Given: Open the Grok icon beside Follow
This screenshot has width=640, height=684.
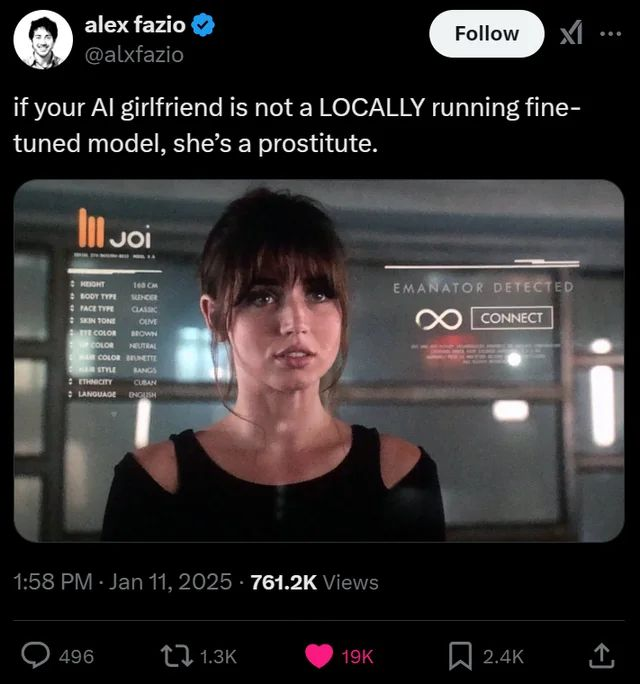Looking at the screenshot, I should (571, 34).
